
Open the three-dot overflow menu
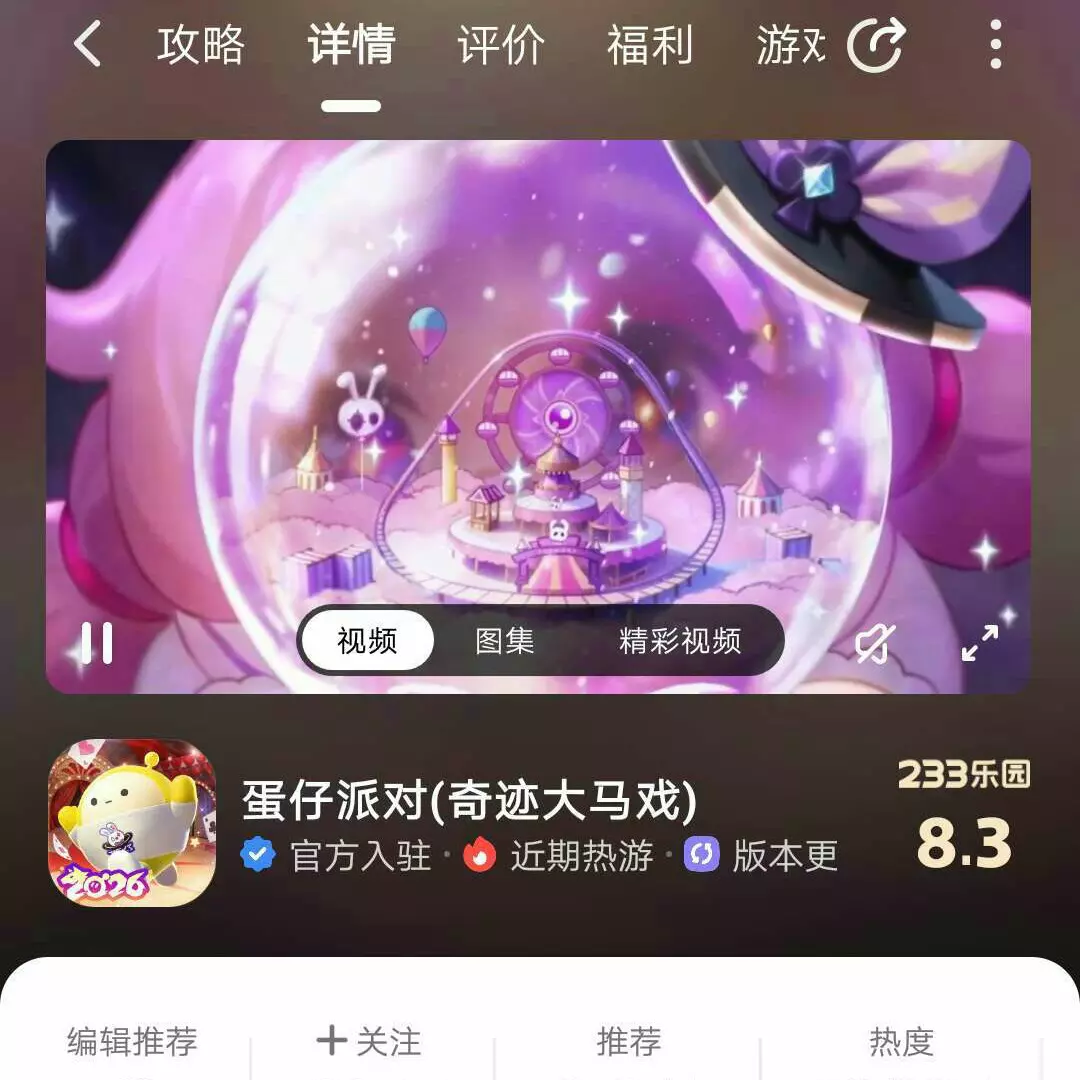[x=995, y=45]
